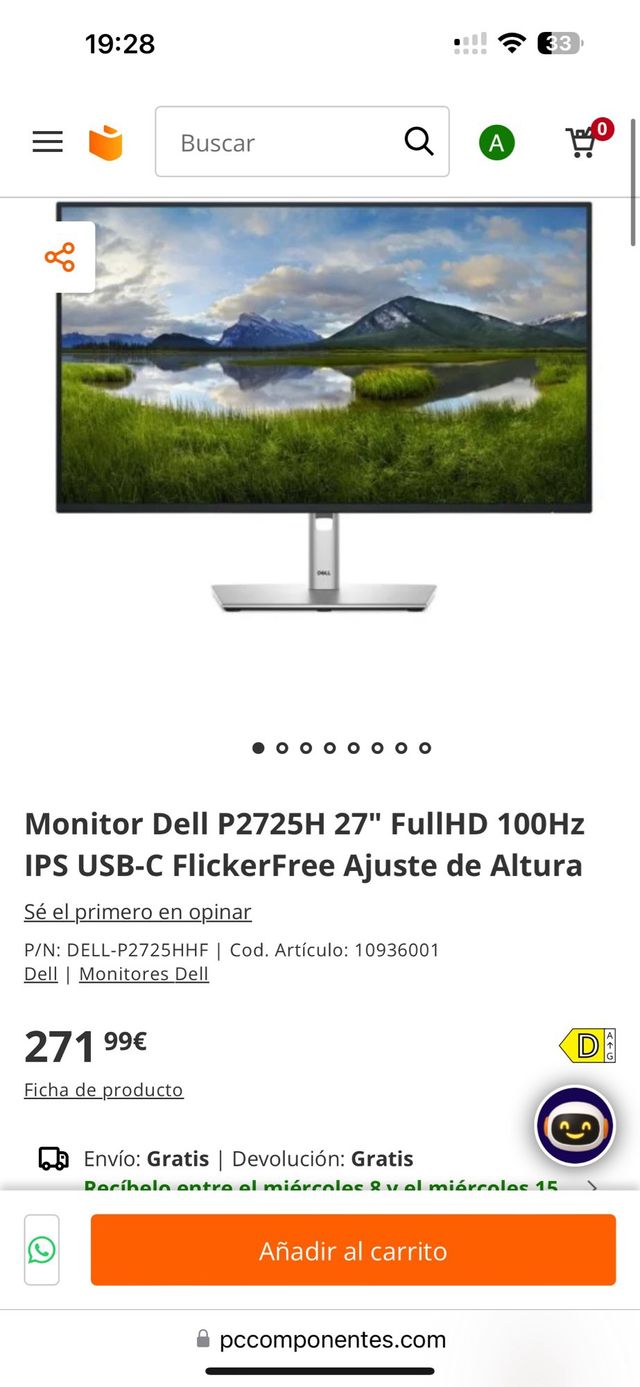Open Sé el primero en opinar
The width and height of the screenshot is (640, 1387).
137,912
